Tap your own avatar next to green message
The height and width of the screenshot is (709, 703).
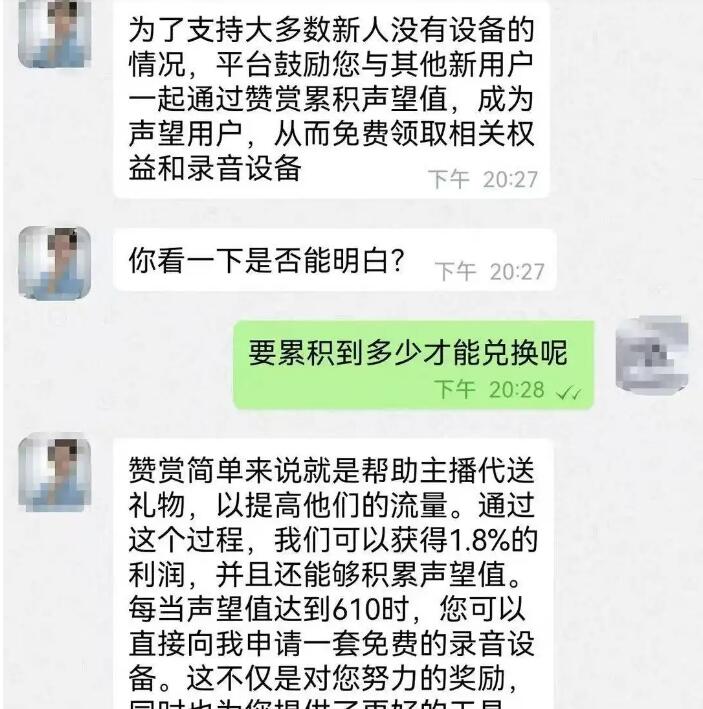(652, 356)
